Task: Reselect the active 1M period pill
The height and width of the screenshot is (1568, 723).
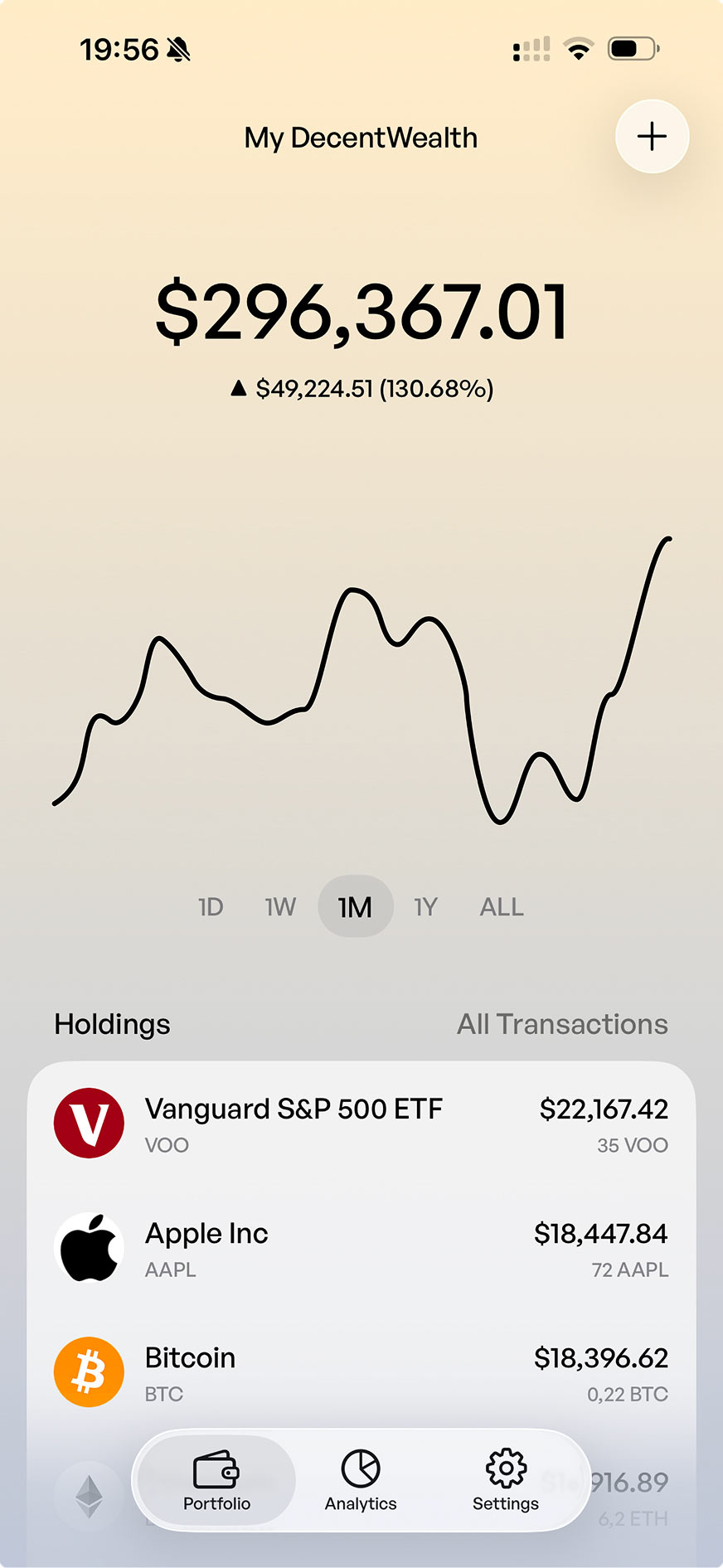Action: tap(356, 906)
